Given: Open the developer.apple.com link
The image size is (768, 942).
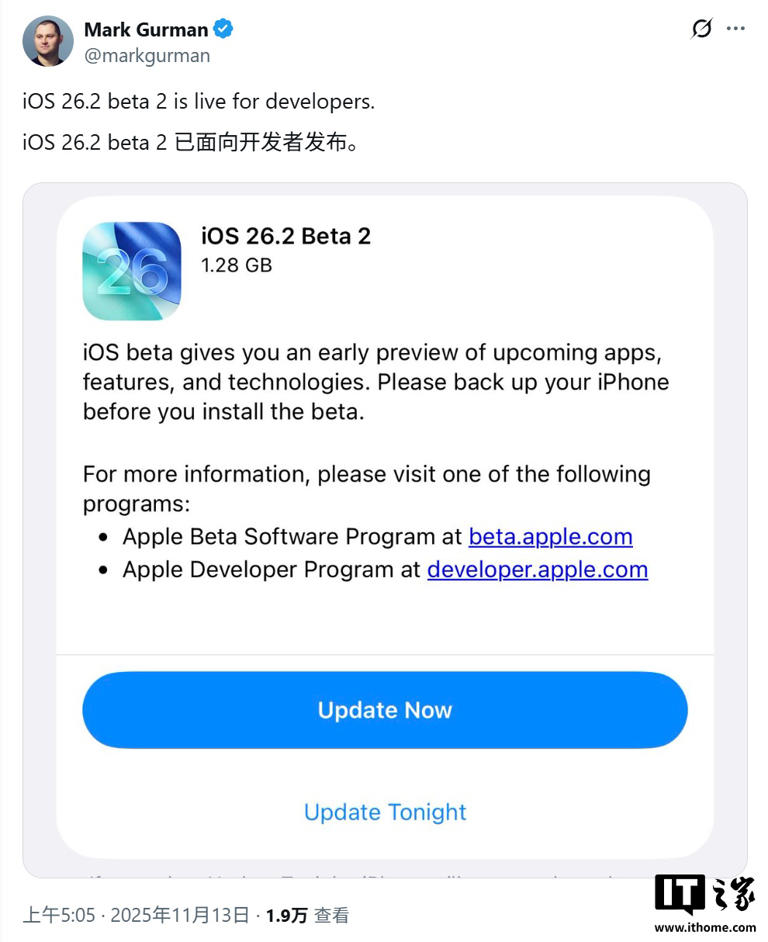Looking at the screenshot, I should (537, 569).
